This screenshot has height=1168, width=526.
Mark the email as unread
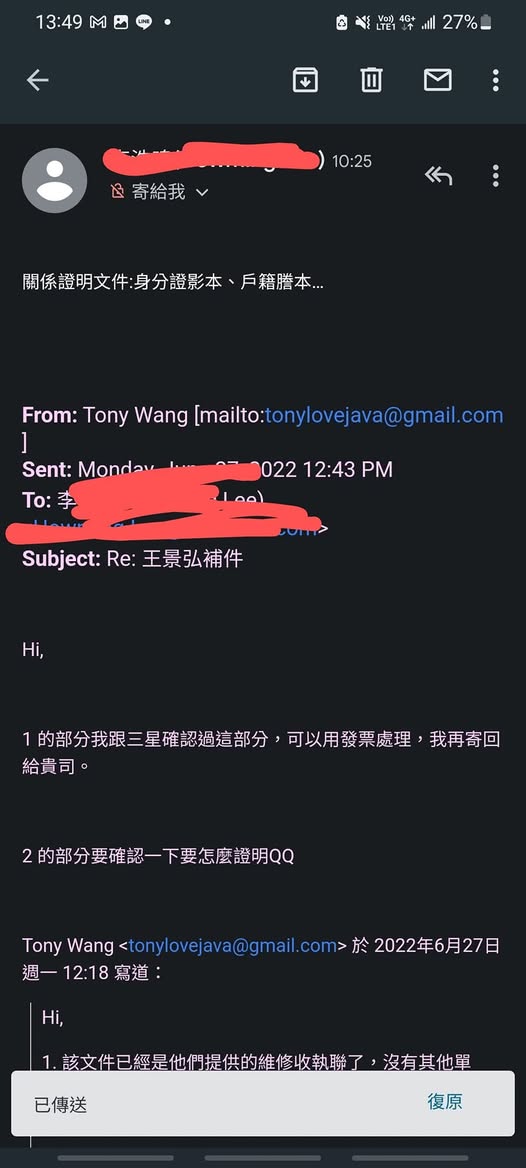click(437, 80)
